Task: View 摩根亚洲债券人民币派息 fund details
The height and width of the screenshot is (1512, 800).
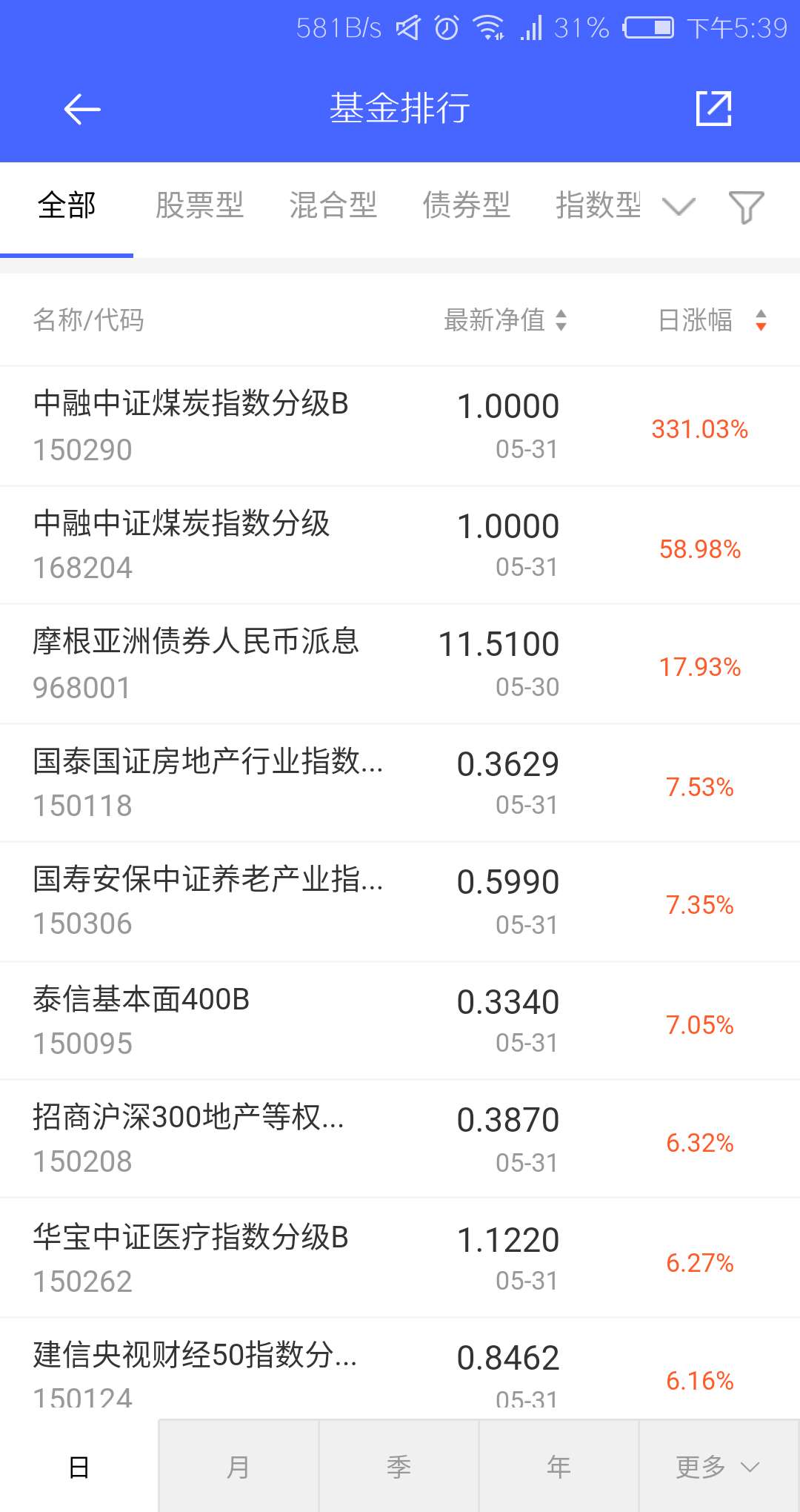Action: pos(400,664)
